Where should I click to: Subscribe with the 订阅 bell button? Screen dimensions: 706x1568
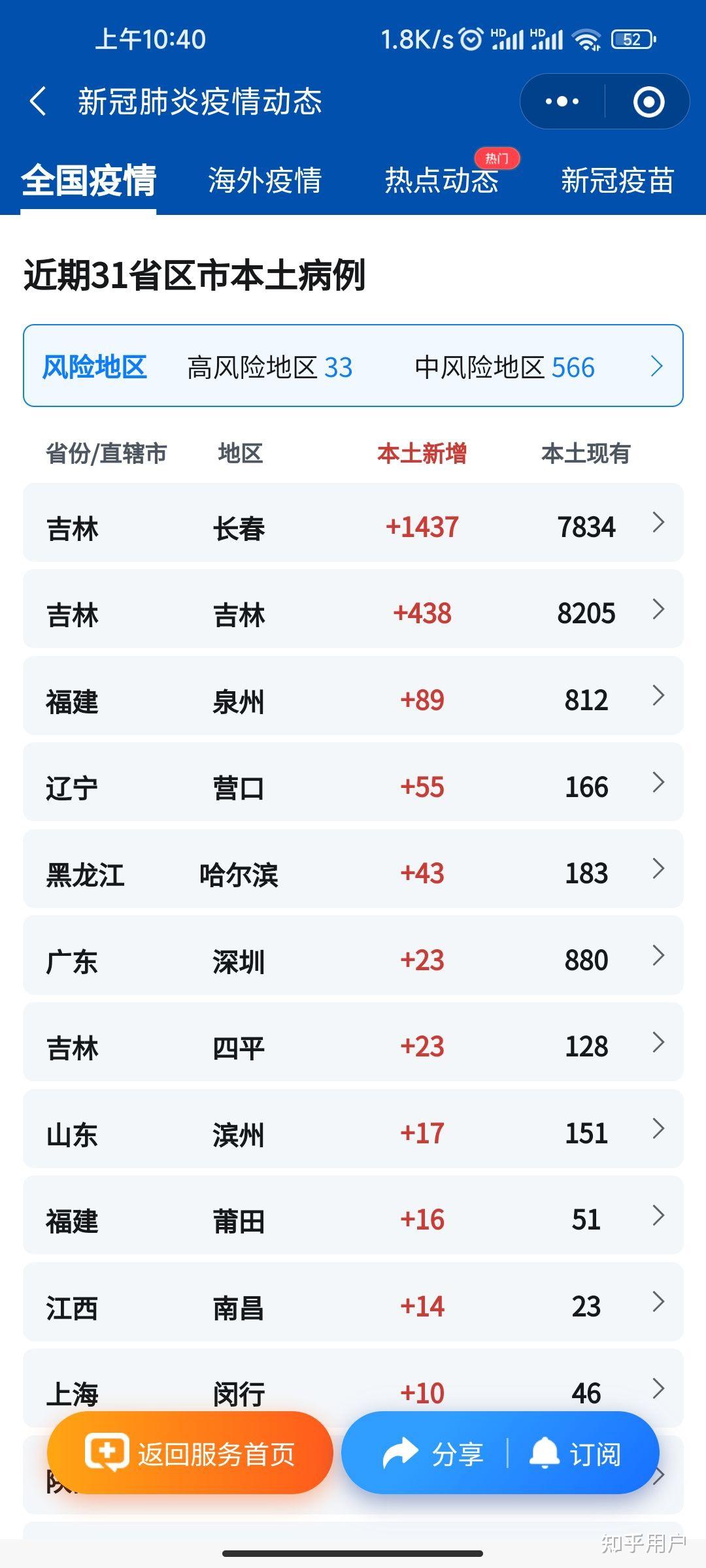[x=575, y=1454]
